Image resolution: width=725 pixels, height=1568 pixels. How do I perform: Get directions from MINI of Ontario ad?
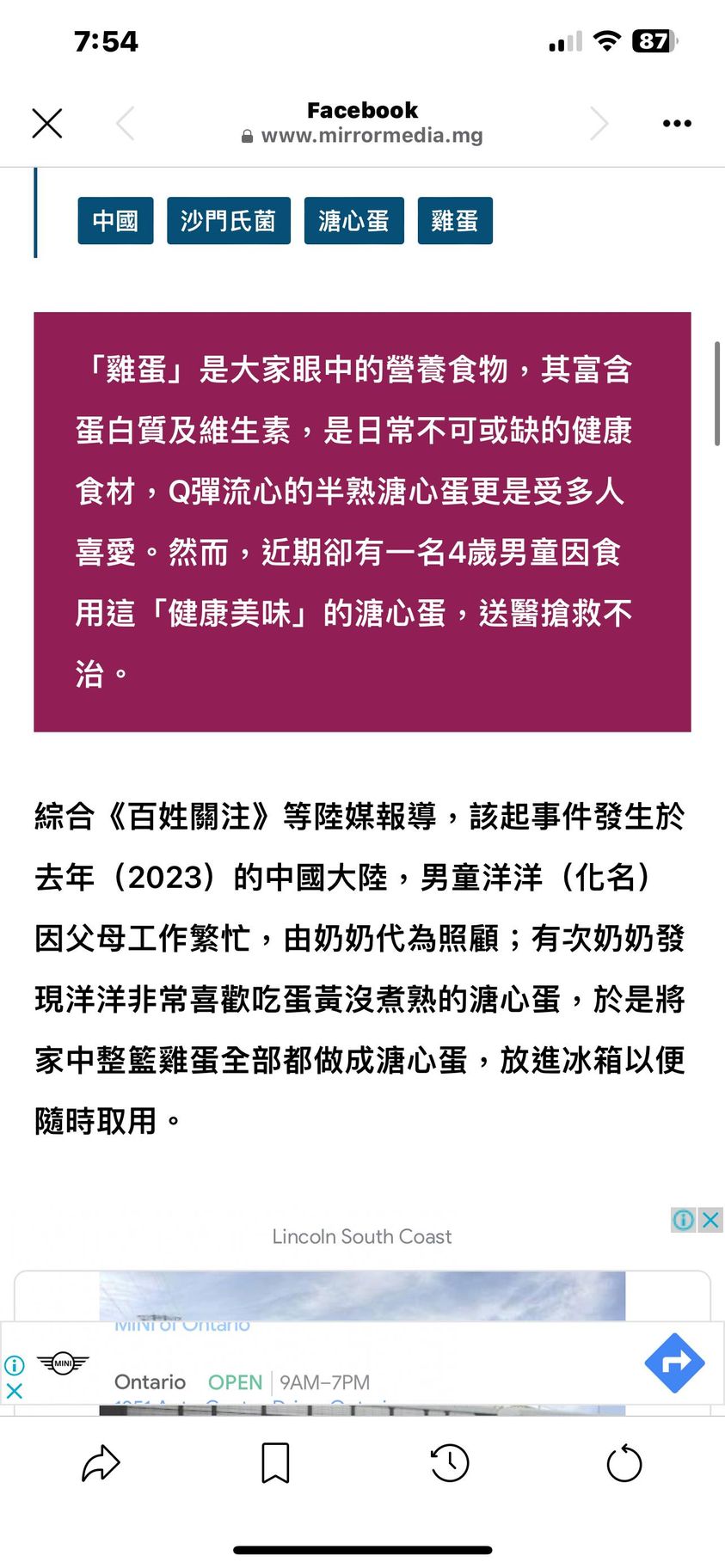(x=674, y=1363)
